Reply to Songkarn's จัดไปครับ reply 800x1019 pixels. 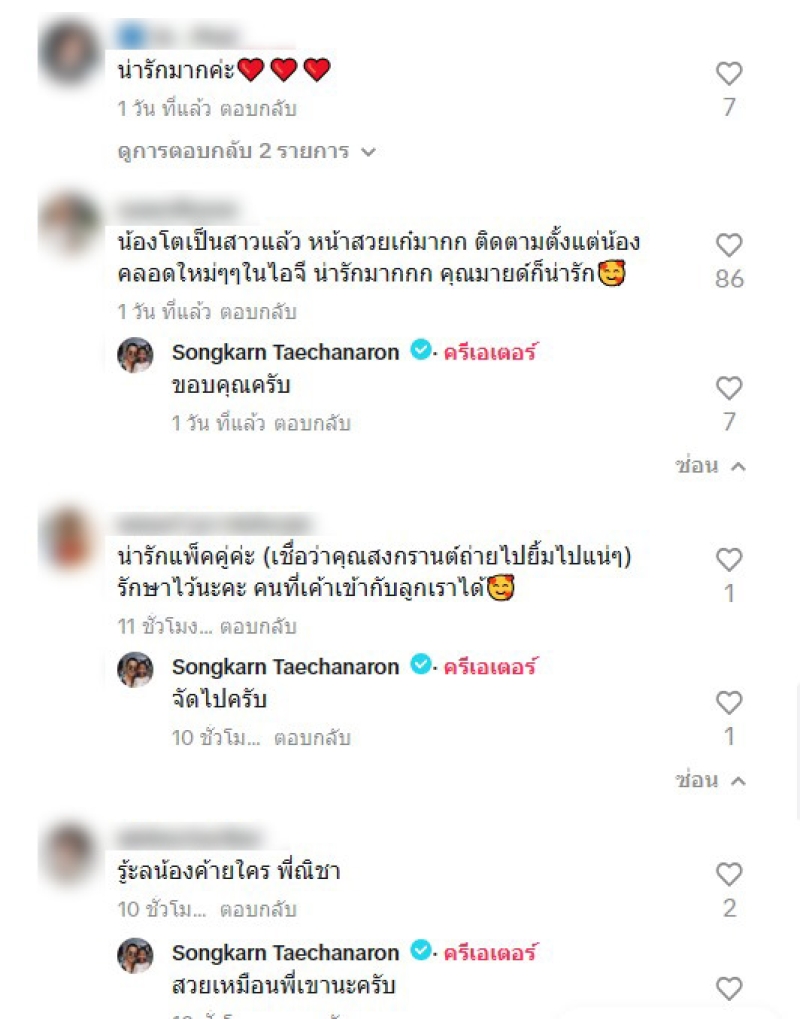pos(313,739)
